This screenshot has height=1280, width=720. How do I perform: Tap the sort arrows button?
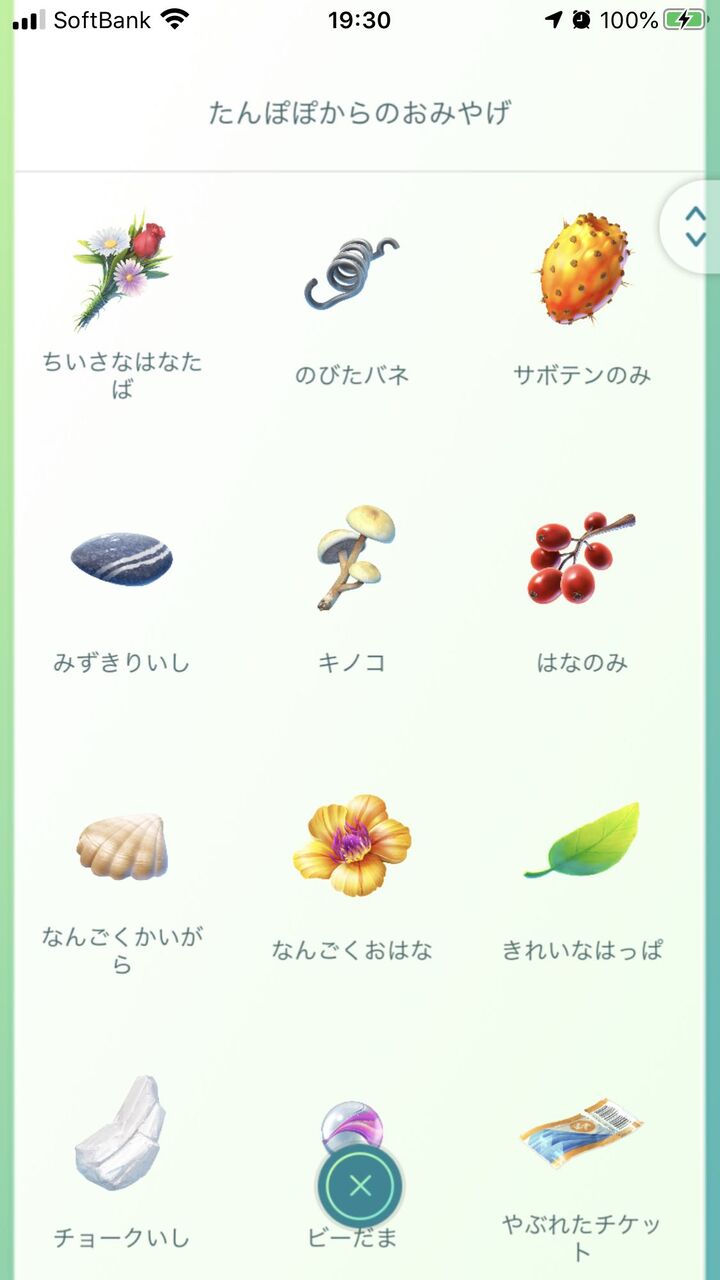pos(694,227)
